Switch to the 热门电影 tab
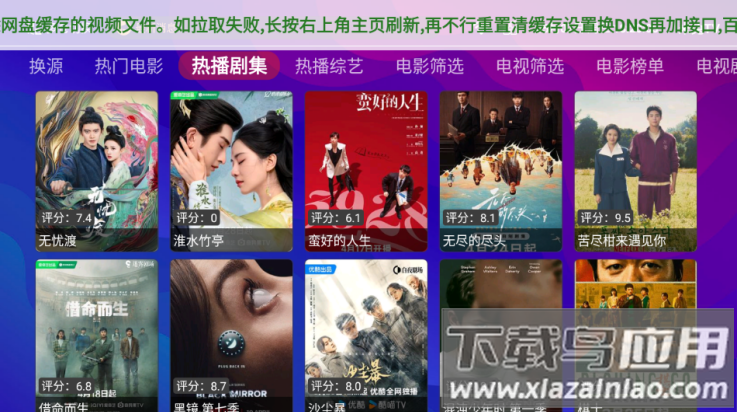 129,66
